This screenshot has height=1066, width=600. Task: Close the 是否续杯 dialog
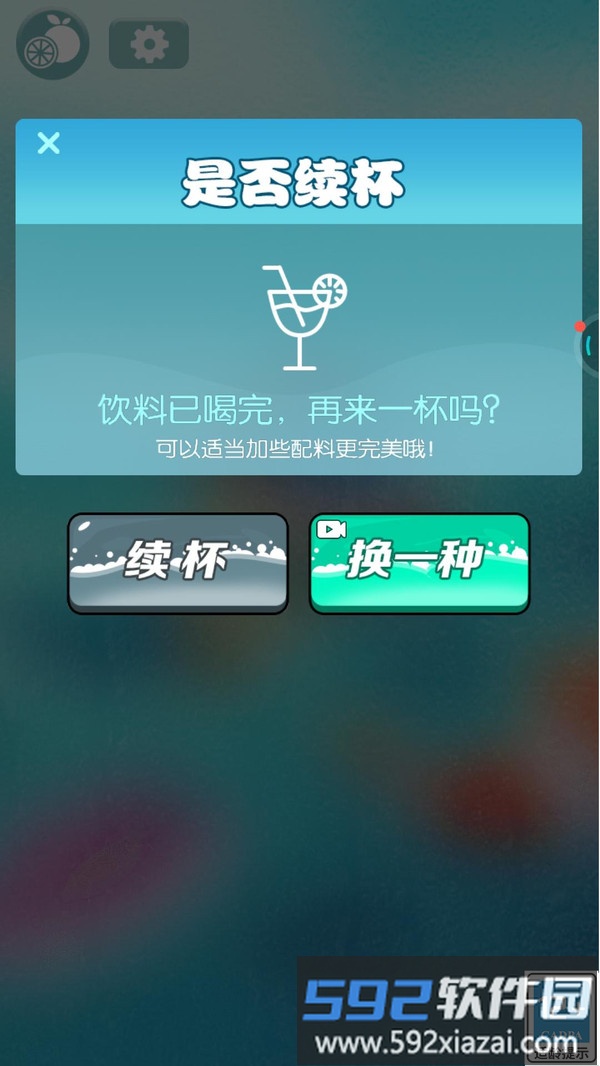click(x=48, y=143)
